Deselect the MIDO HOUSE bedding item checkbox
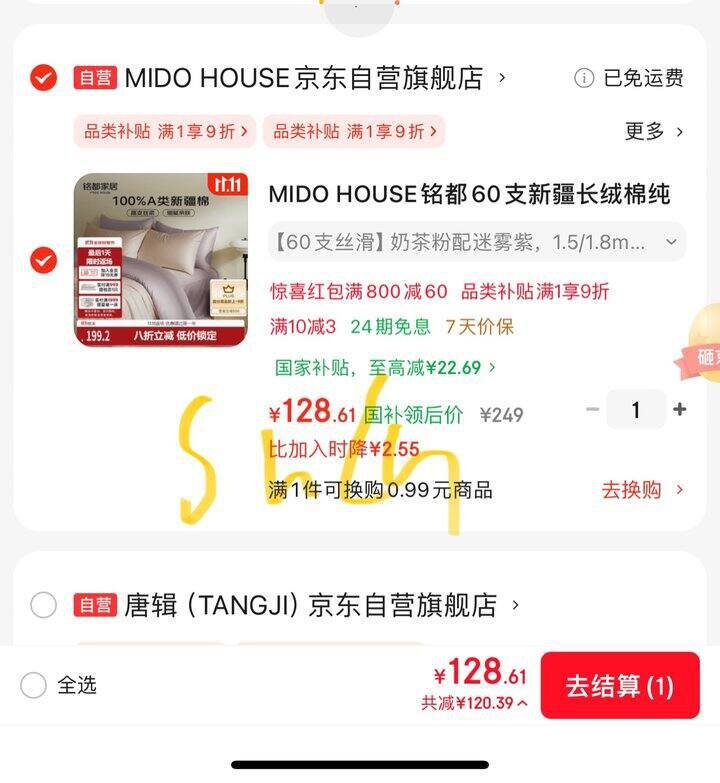 point(43,261)
